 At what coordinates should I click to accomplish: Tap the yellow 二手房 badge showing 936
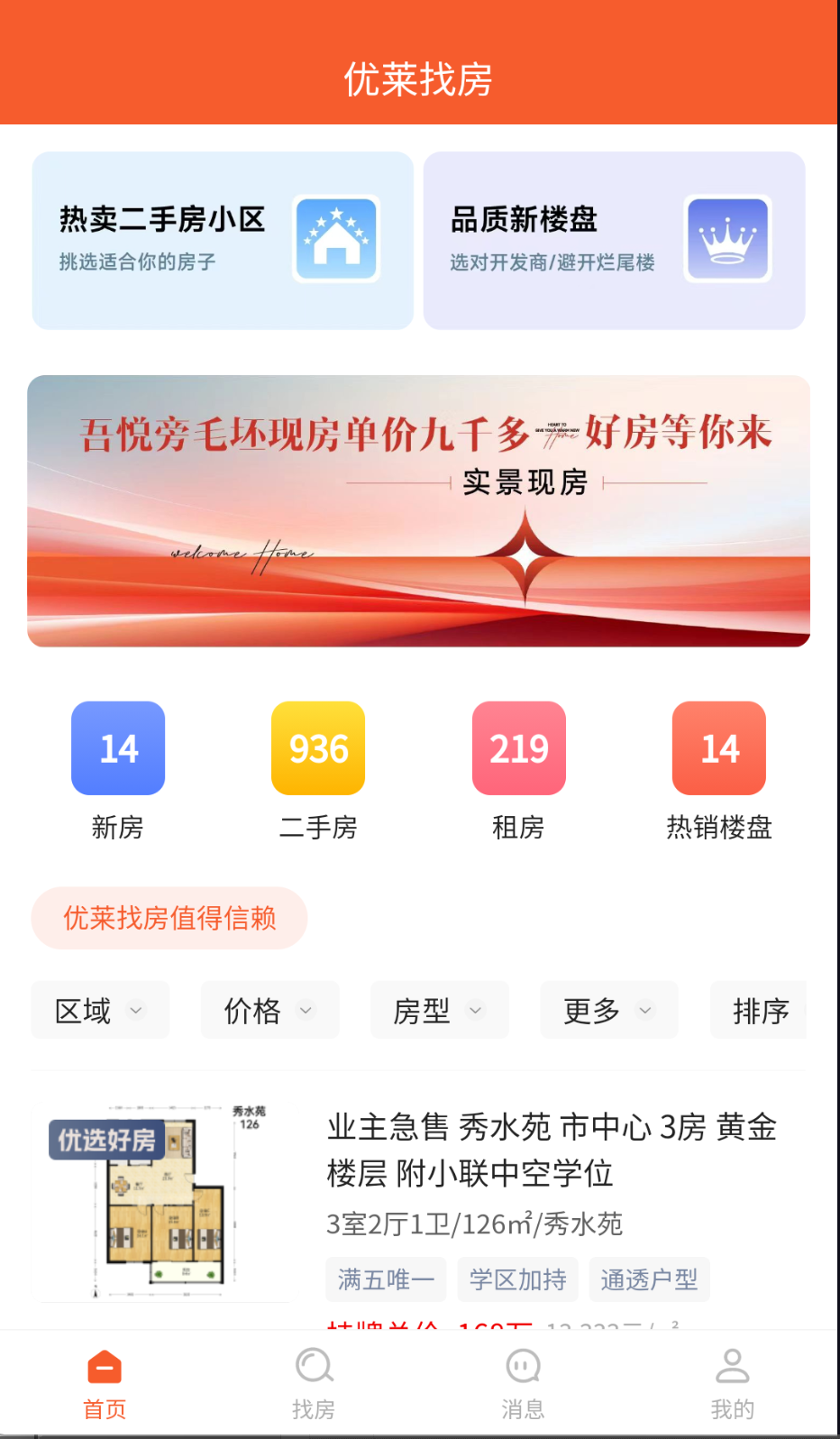tap(318, 748)
